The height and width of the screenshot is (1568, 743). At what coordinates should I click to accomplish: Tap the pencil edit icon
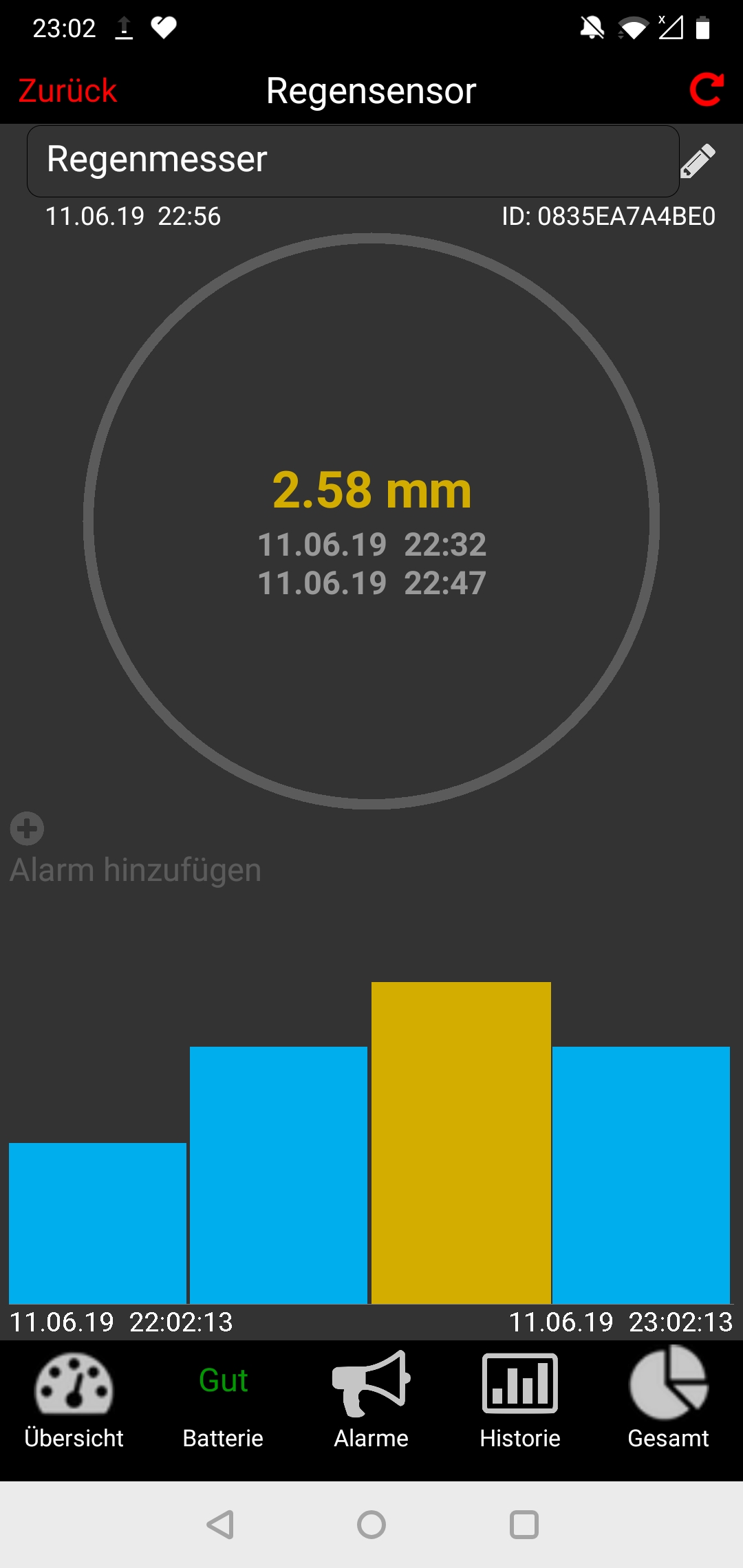(698, 162)
